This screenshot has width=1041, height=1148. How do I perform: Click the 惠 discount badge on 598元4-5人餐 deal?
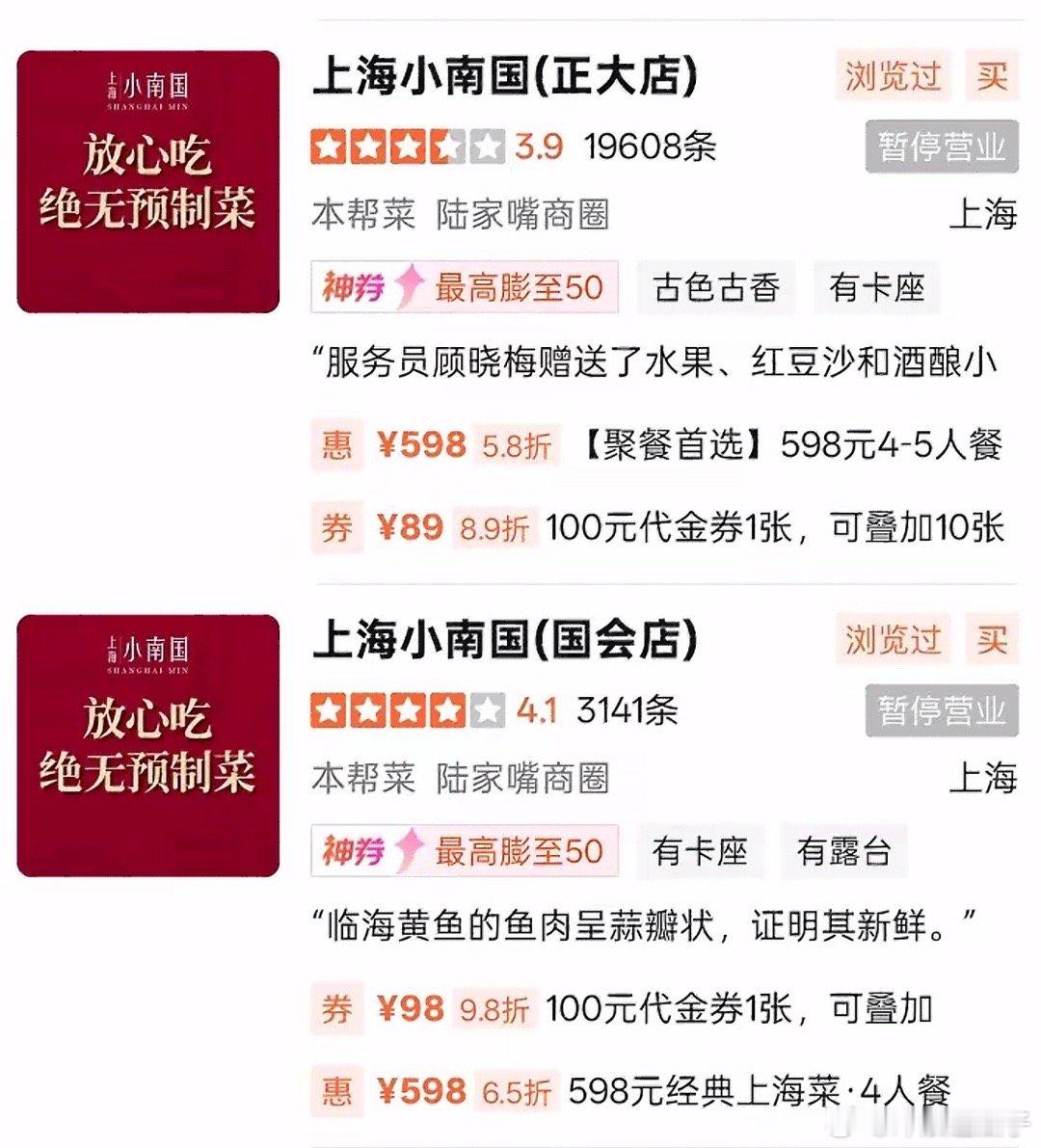(x=336, y=446)
